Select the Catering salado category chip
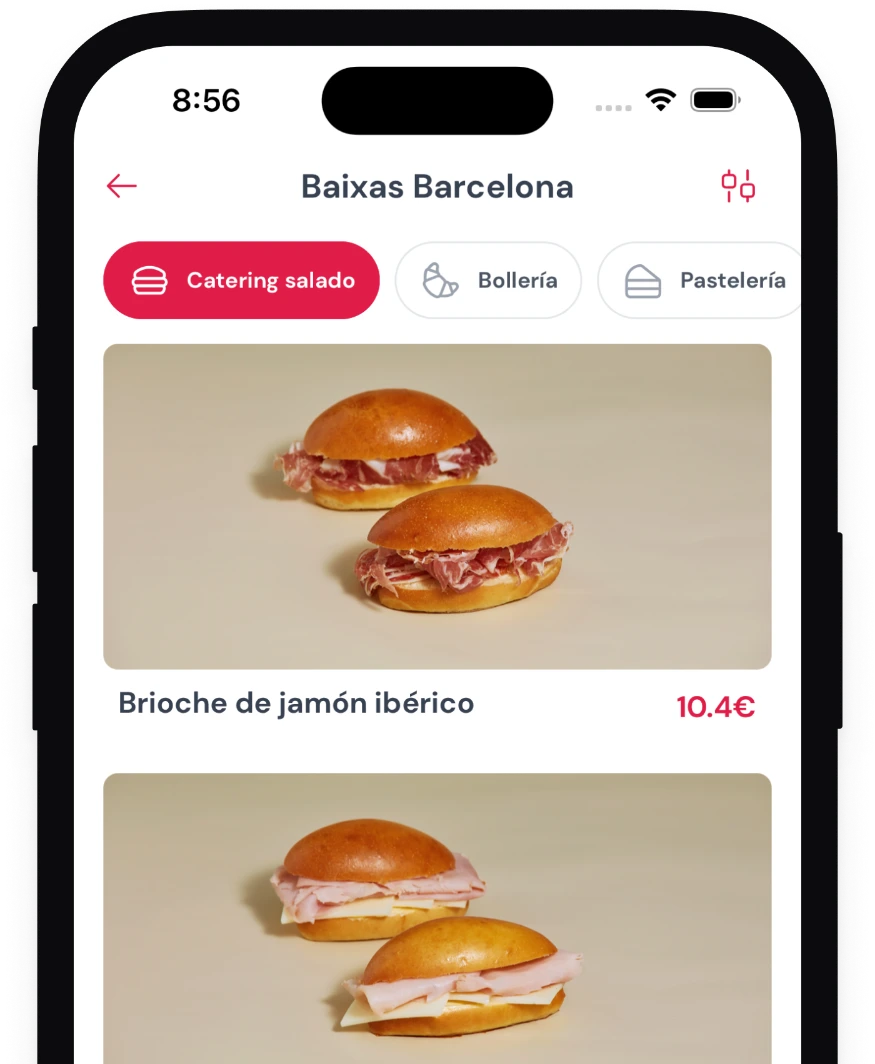The height and width of the screenshot is (1064, 875). [241, 280]
